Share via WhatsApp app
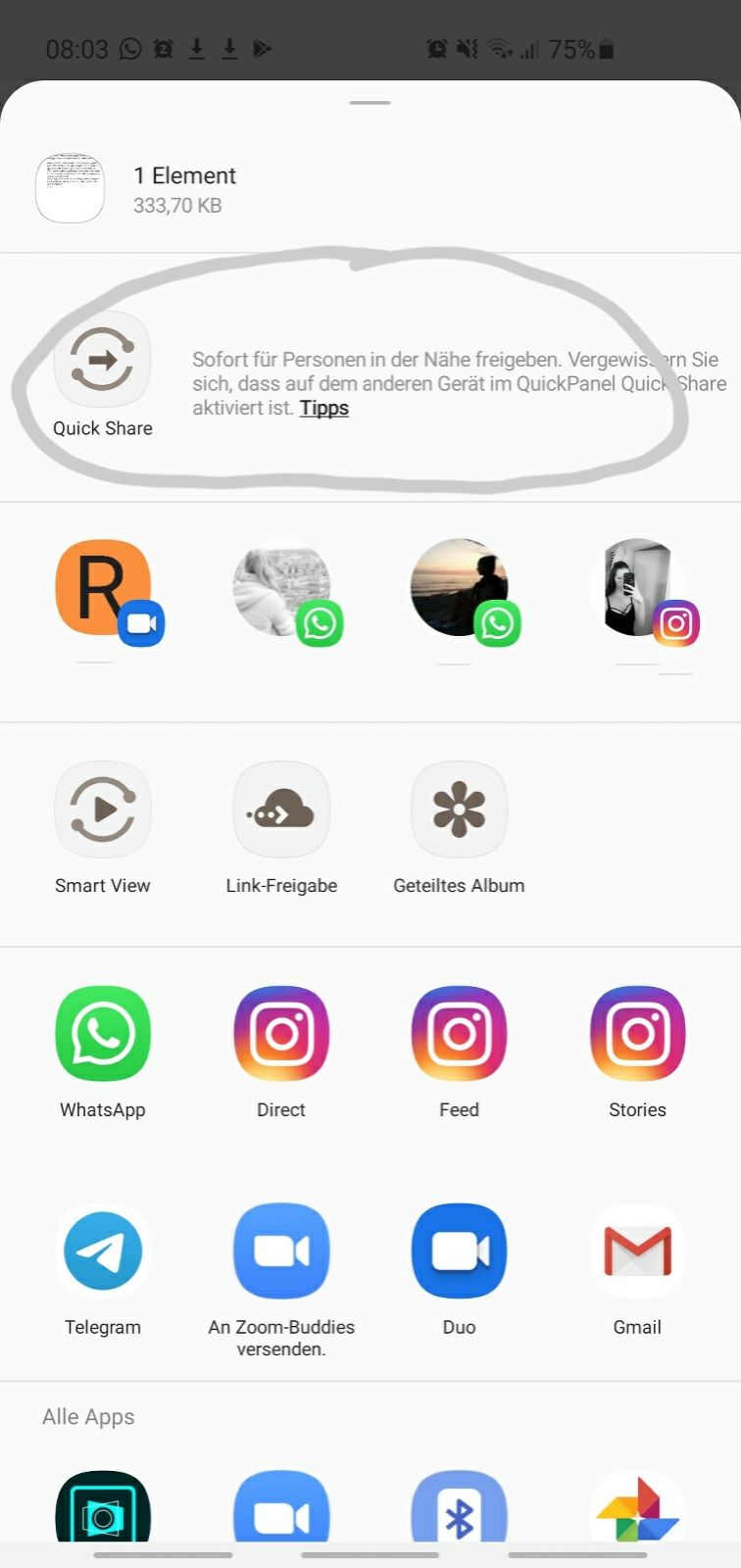Image resolution: width=741 pixels, height=1568 pixels. point(102,1034)
